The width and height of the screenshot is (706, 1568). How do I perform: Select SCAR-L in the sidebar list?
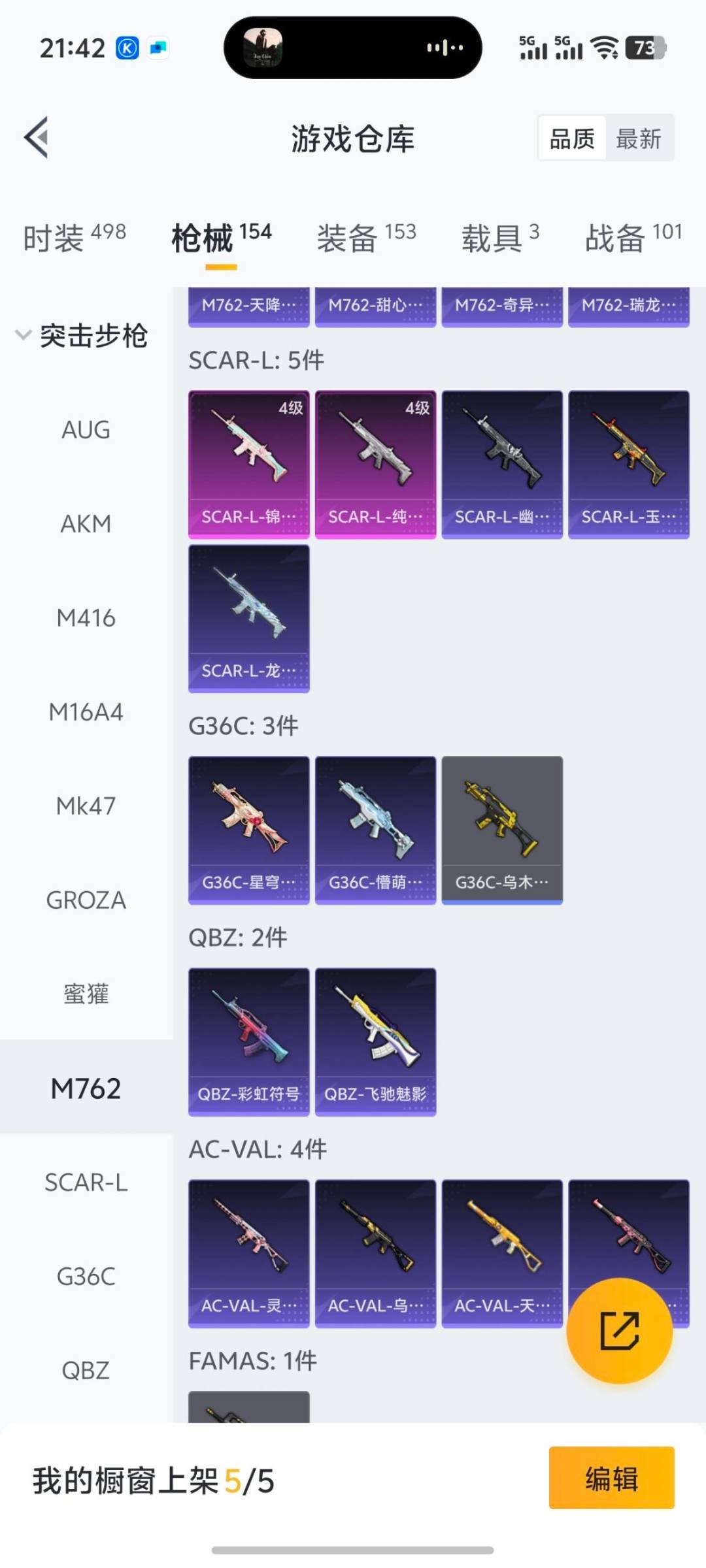pyautogui.click(x=86, y=1183)
